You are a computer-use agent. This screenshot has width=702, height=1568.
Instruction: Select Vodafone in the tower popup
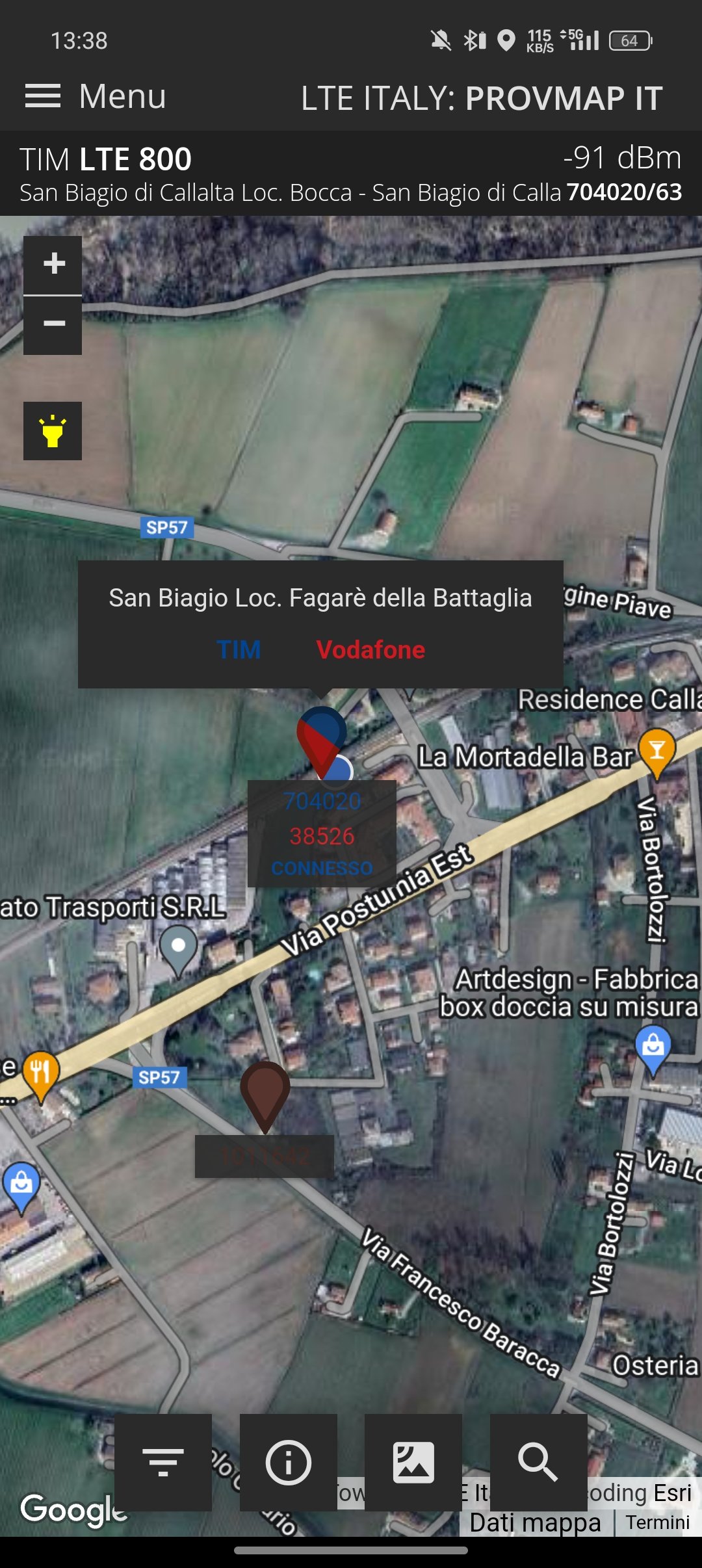point(370,649)
